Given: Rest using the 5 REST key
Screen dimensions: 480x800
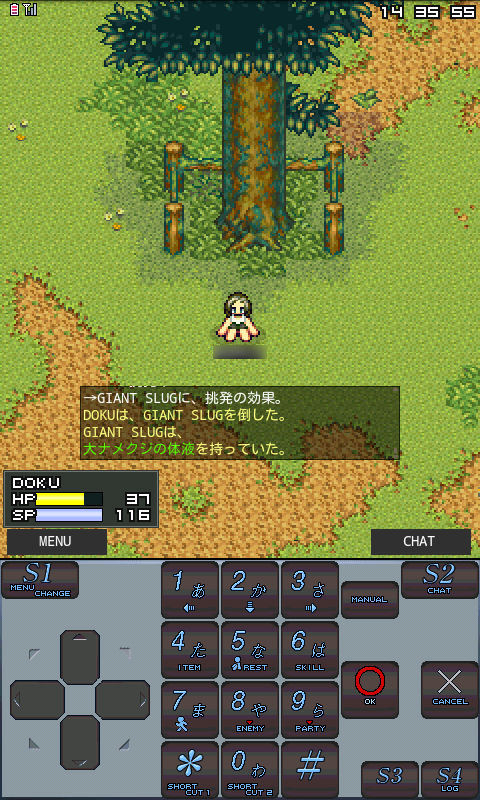Looking at the screenshot, I should tap(249, 650).
